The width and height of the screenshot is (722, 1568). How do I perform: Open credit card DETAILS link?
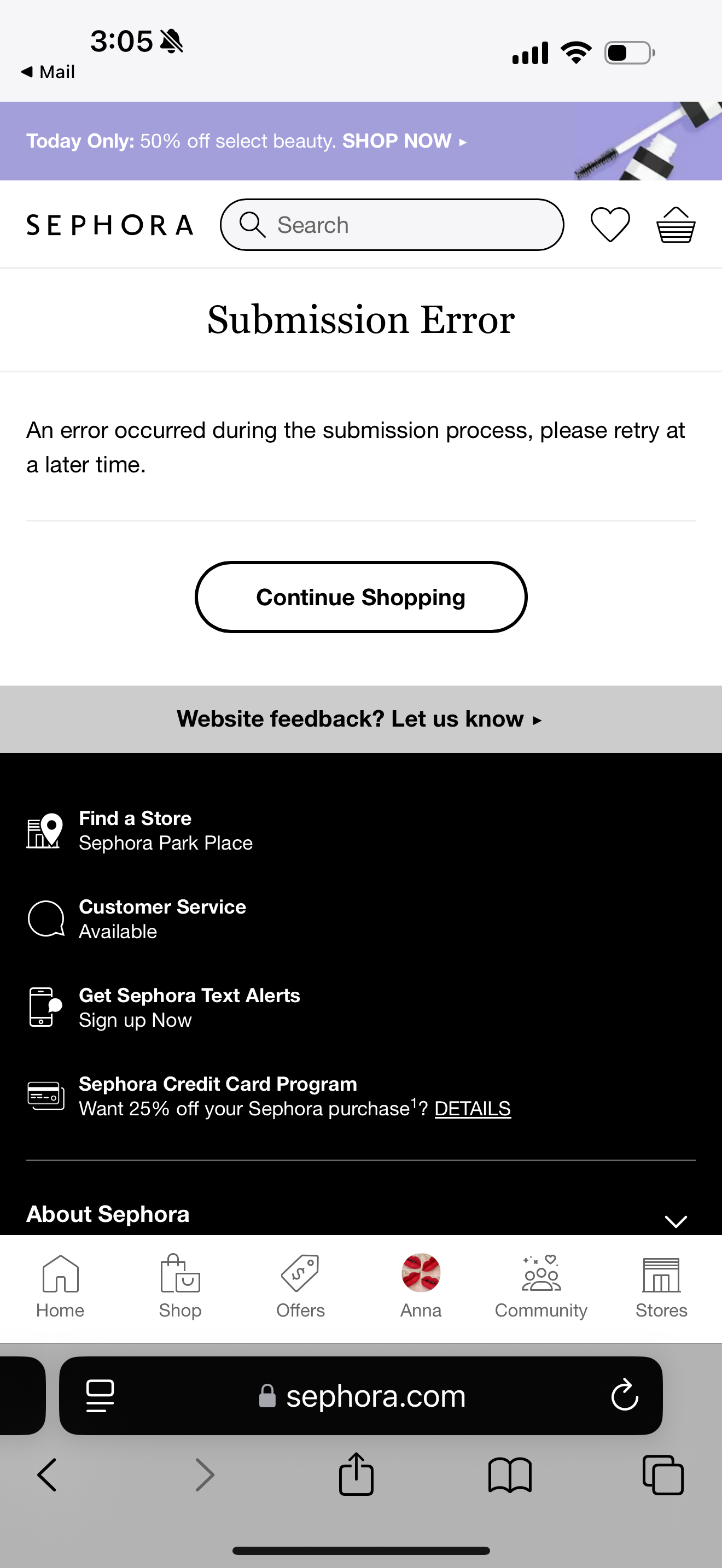pos(473,1108)
